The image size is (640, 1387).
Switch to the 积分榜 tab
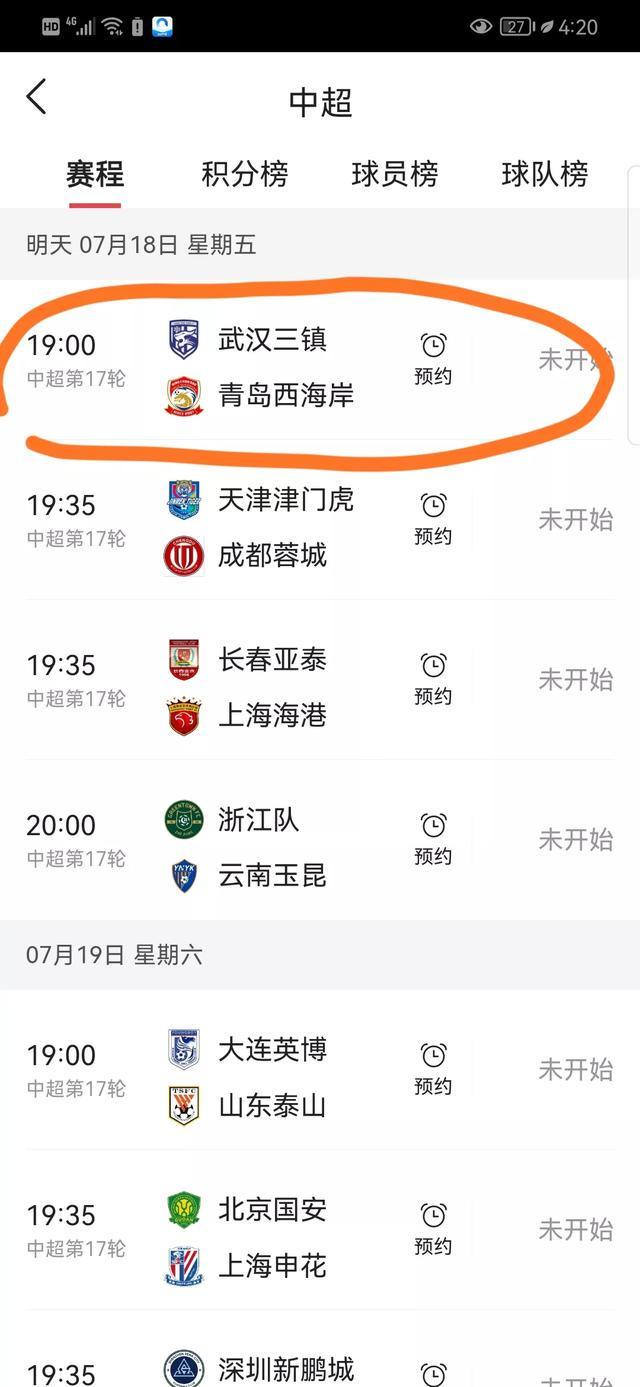tap(245, 174)
